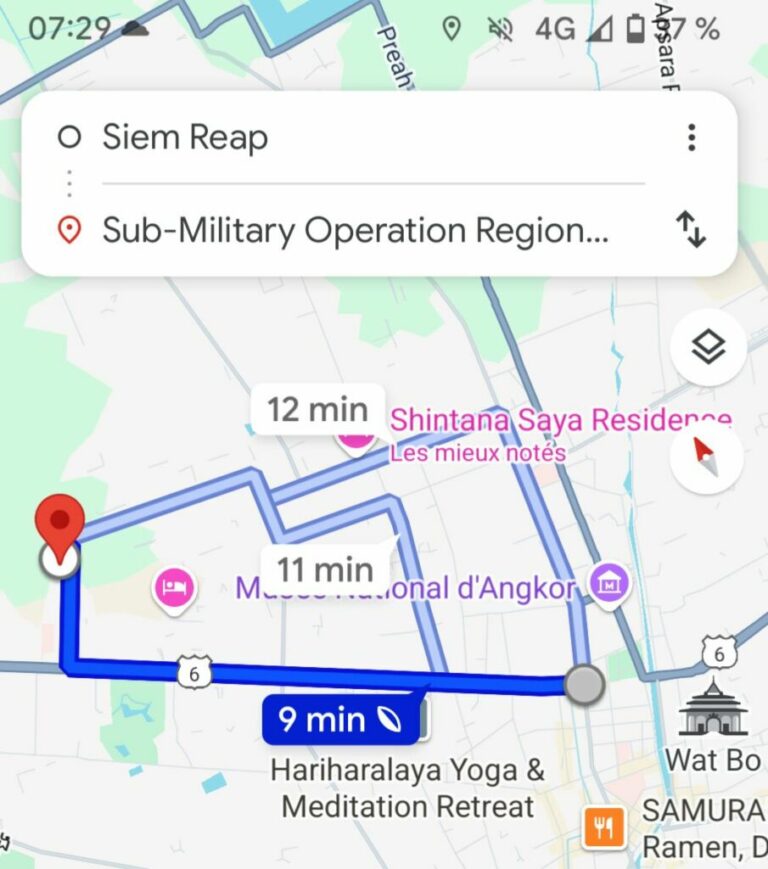
Task: Select the 12 min alternate route
Action: tap(317, 409)
